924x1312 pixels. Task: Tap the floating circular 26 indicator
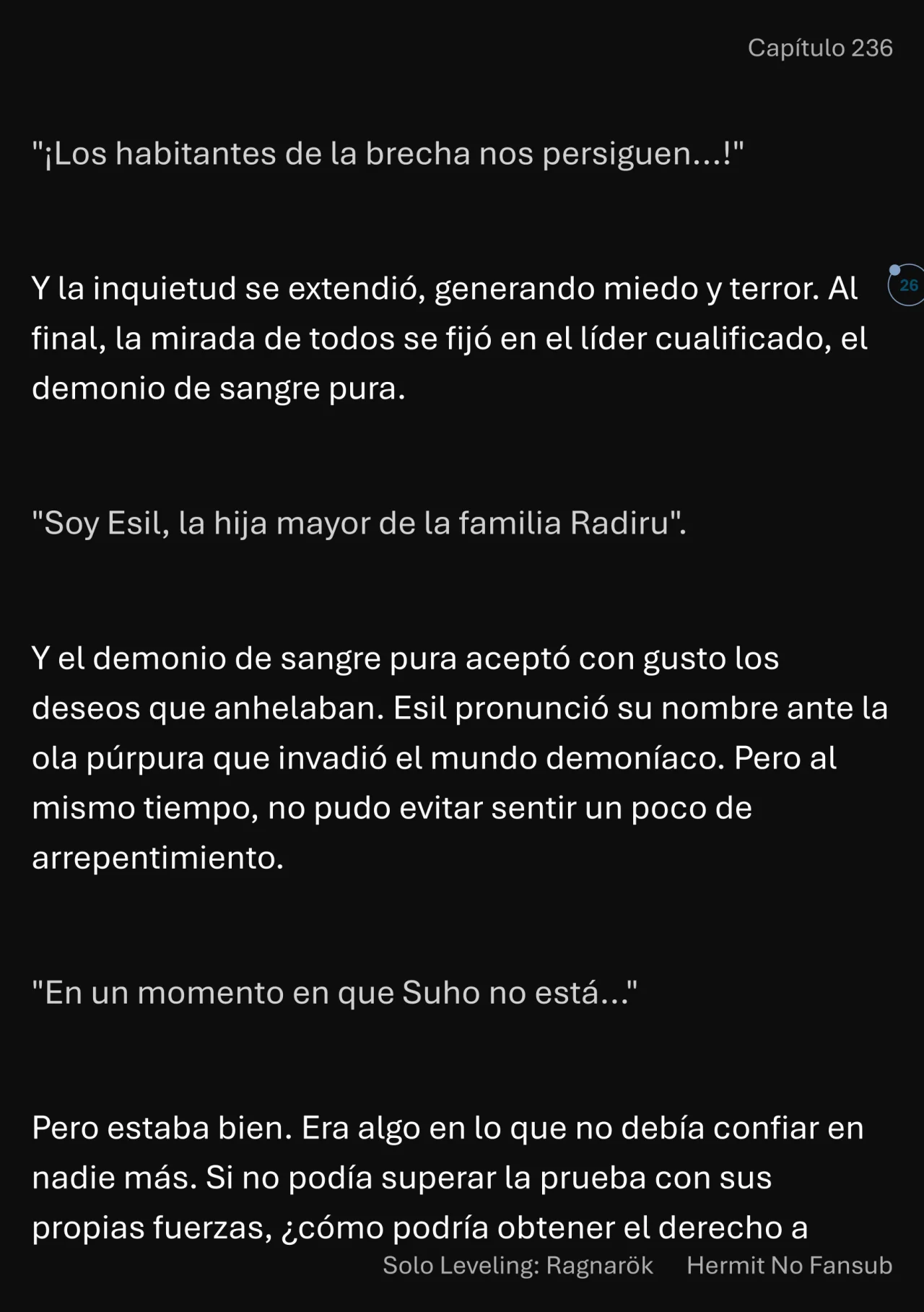click(x=907, y=285)
